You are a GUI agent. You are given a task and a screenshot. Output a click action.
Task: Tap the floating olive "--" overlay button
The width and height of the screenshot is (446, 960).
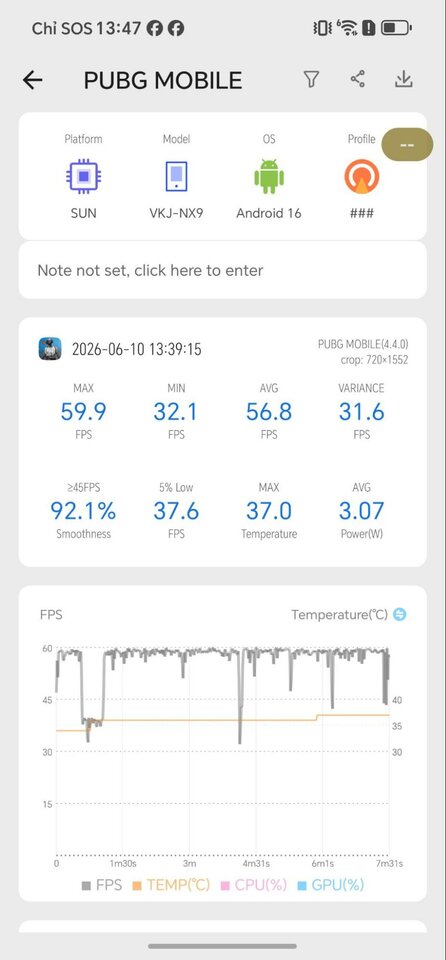pos(407,144)
